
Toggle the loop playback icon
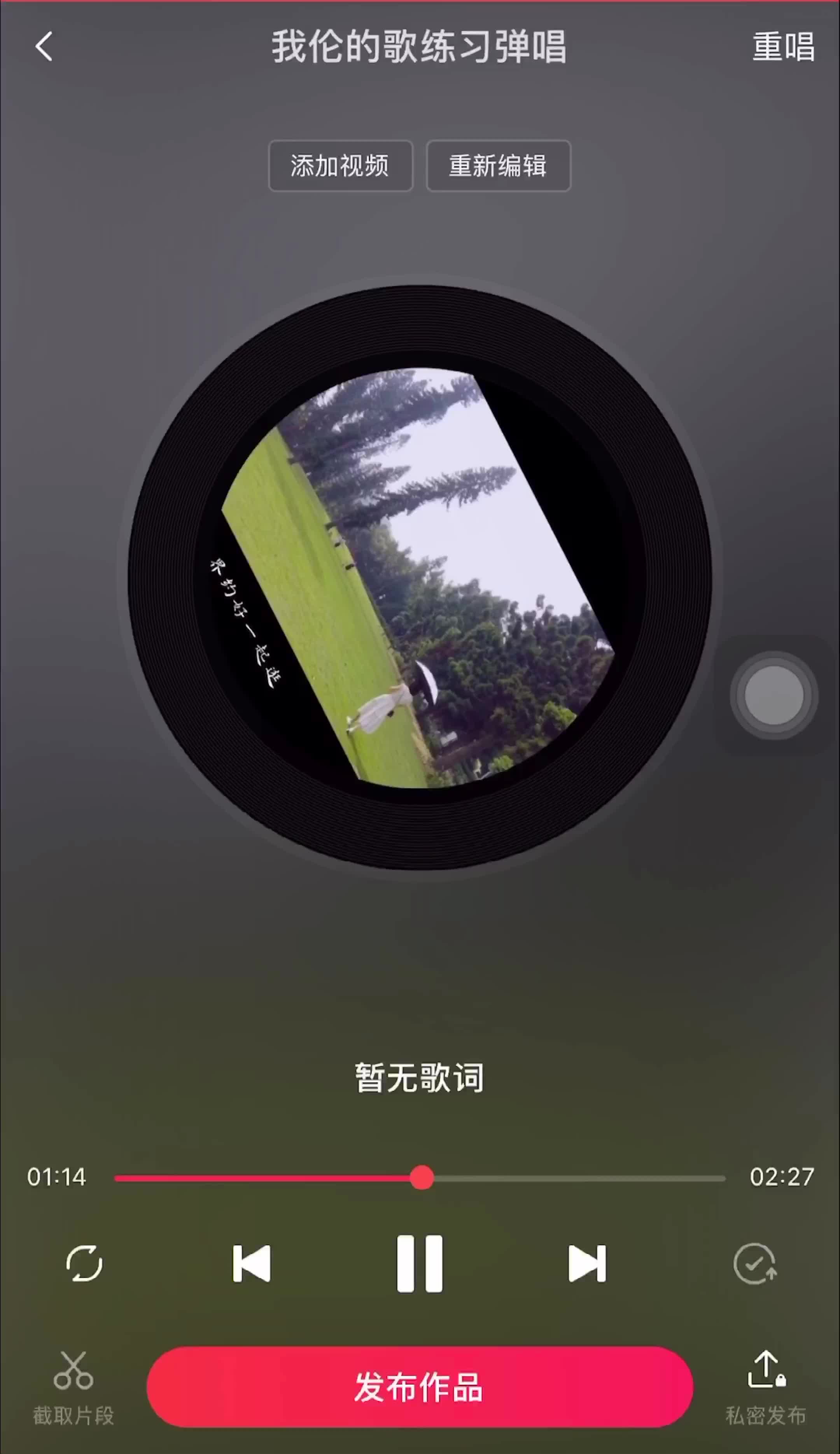point(84,1263)
